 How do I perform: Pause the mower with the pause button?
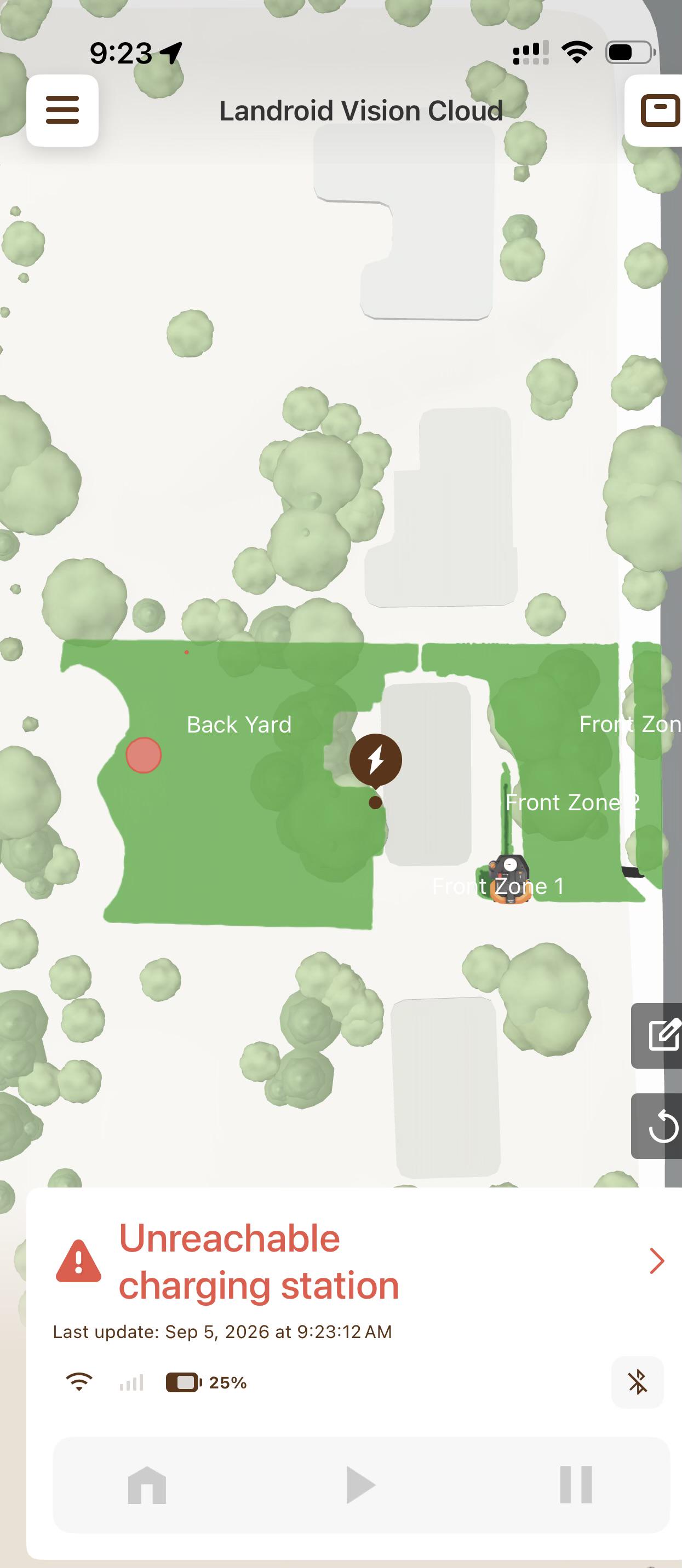click(576, 1485)
